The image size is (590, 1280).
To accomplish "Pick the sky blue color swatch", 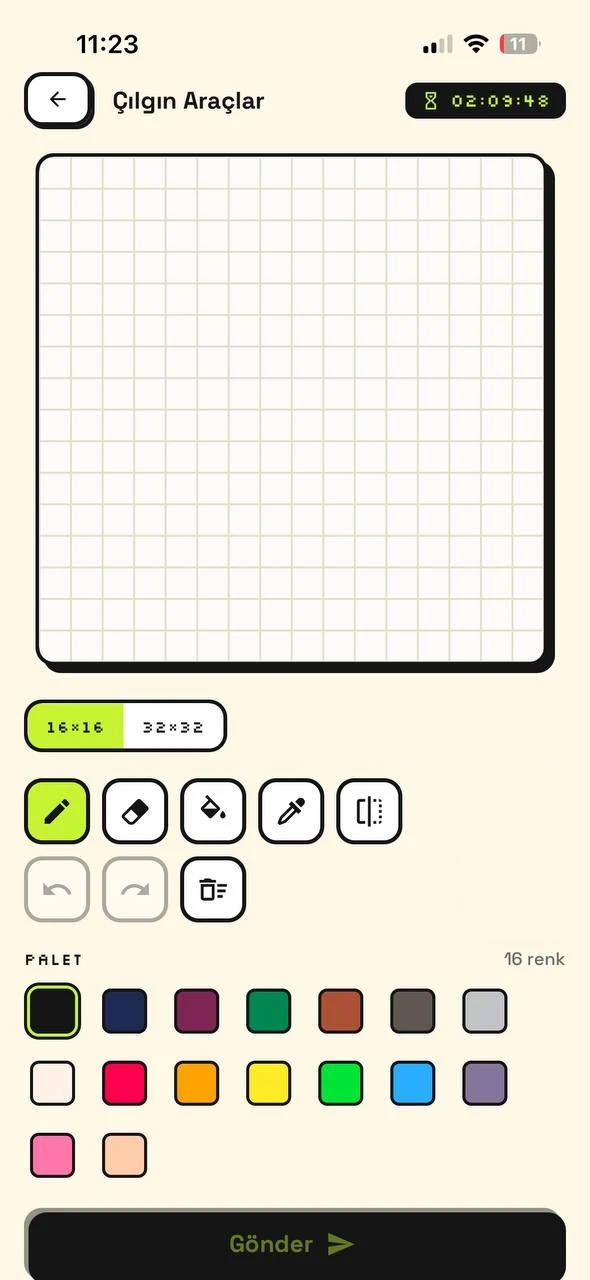I will pyautogui.click(x=413, y=1083).
